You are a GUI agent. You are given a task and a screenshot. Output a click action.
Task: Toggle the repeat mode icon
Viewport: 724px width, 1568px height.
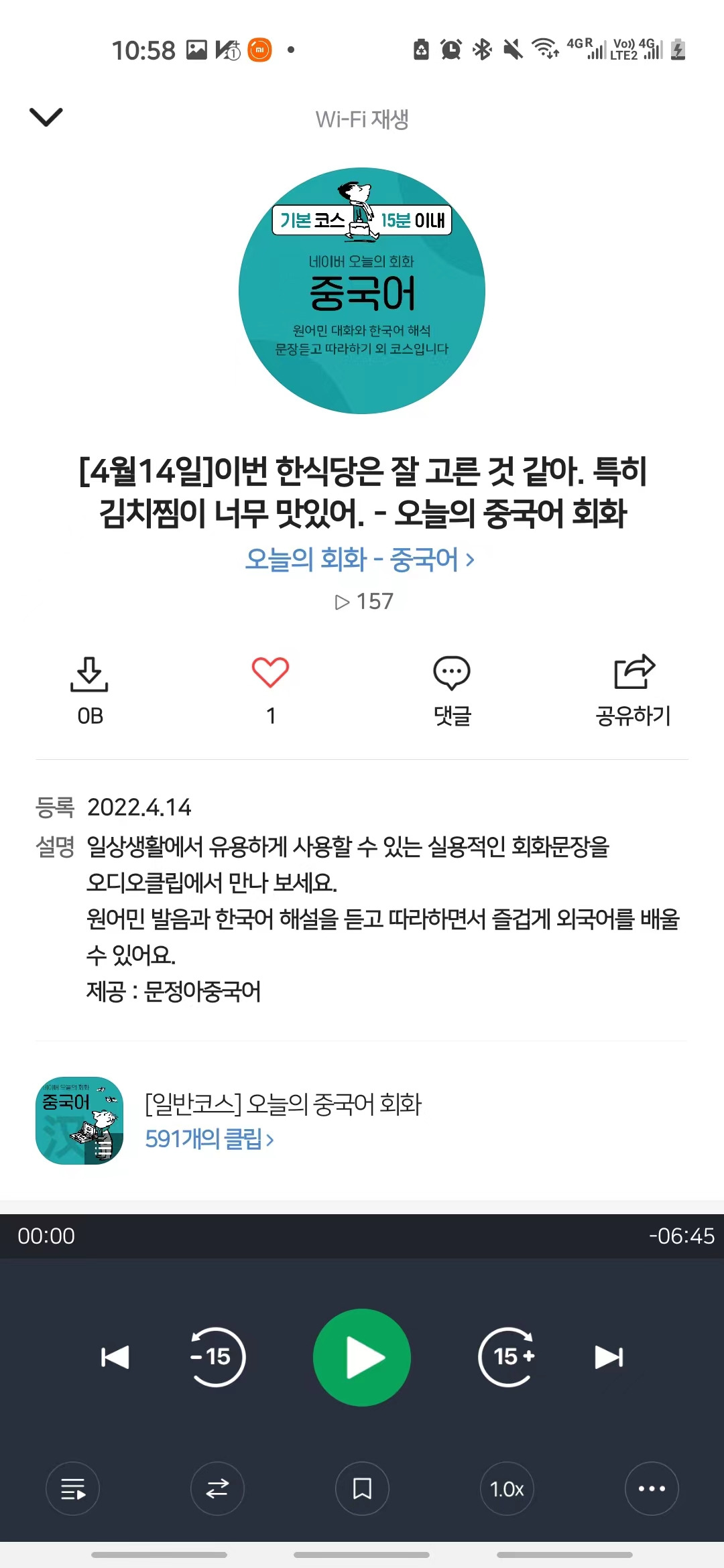click(x=217, y=1488)
